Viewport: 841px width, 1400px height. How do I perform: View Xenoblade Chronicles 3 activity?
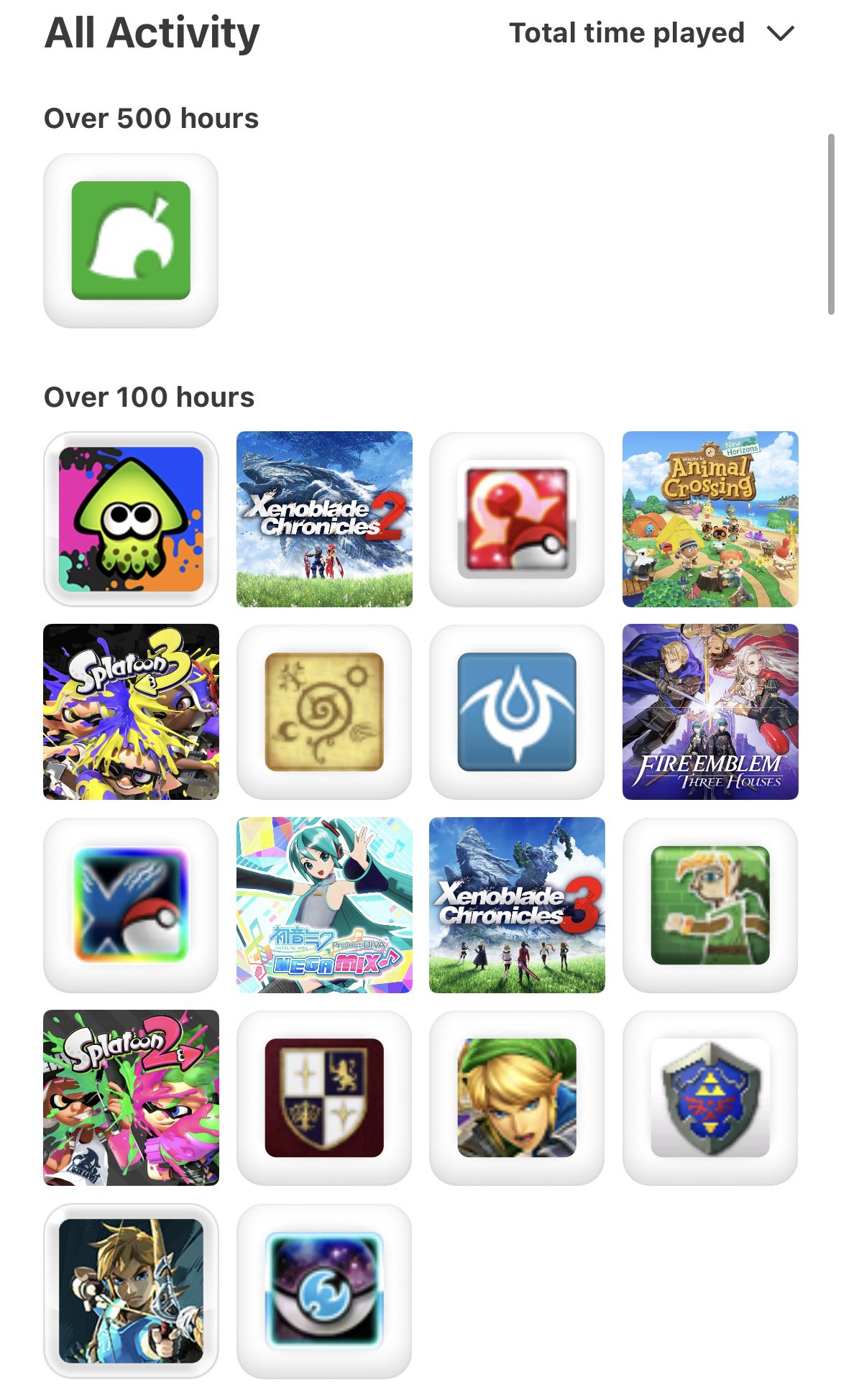coord(517,905)
